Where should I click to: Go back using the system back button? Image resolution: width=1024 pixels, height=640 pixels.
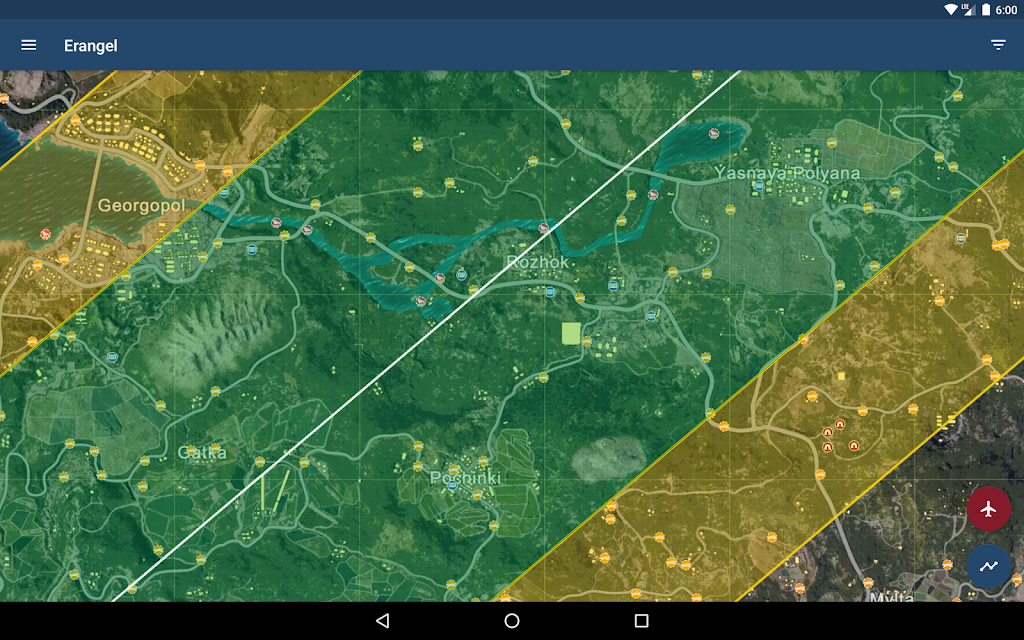tap(383, 620)
